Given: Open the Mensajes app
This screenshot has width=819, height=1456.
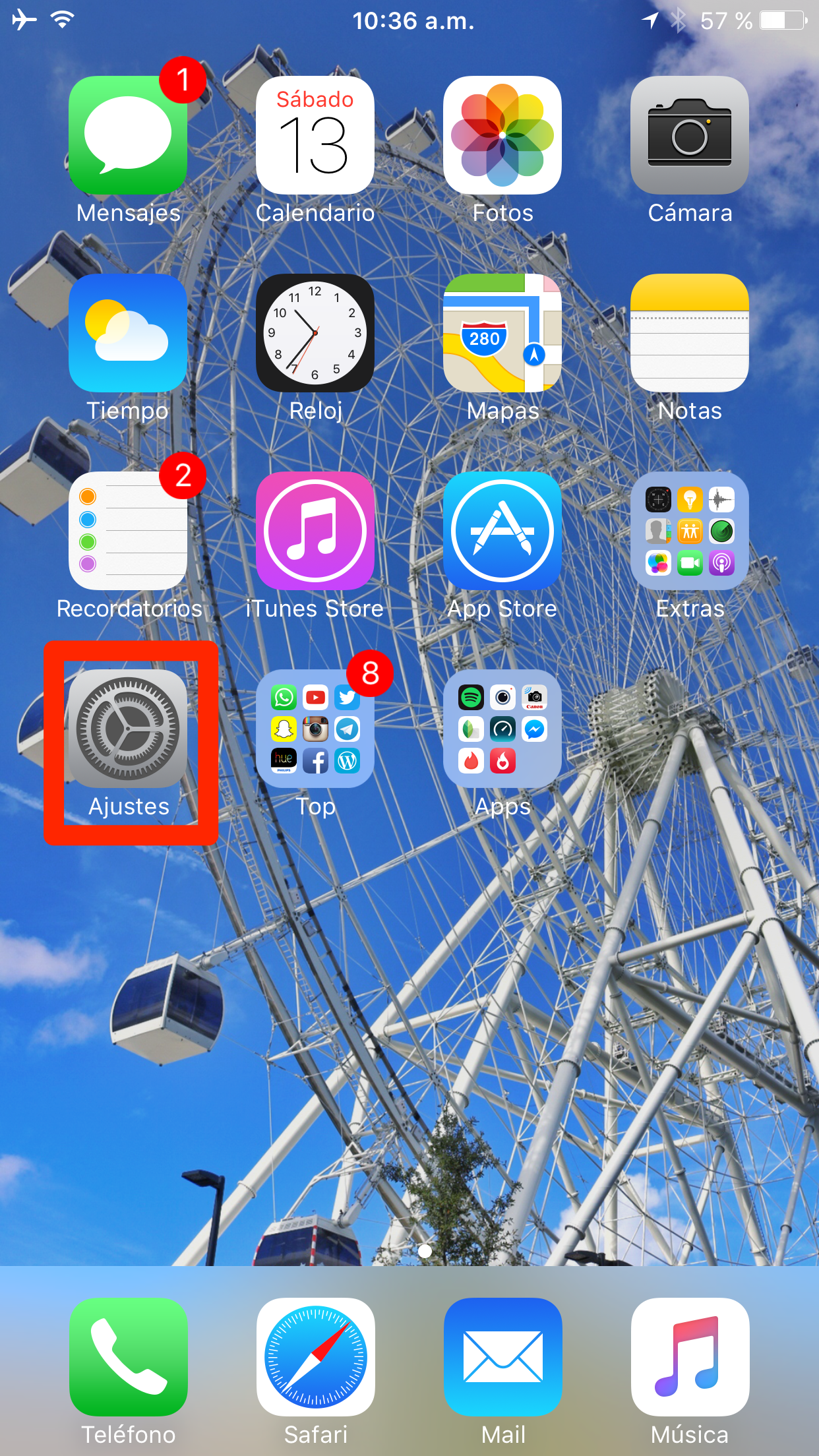Looking at the screenshot, I should click(128, 135).
